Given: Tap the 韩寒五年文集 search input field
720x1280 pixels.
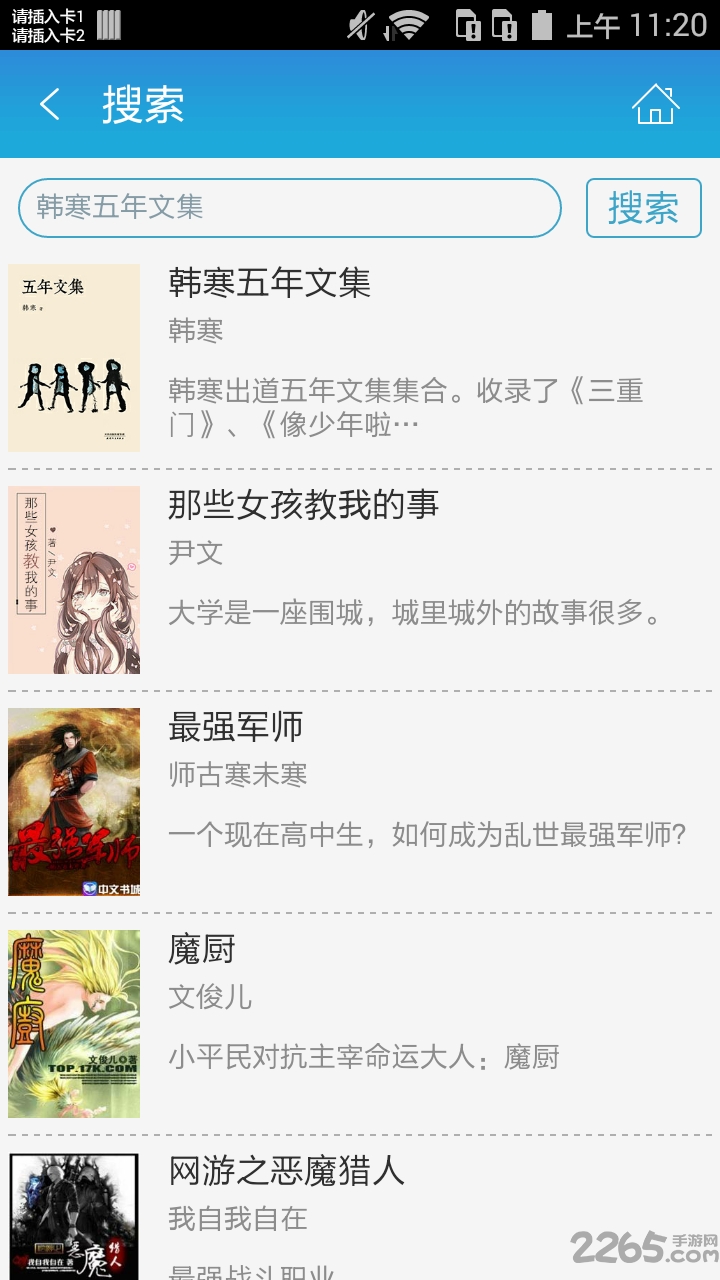Looking at the screenshot, I should coord(289,208).
